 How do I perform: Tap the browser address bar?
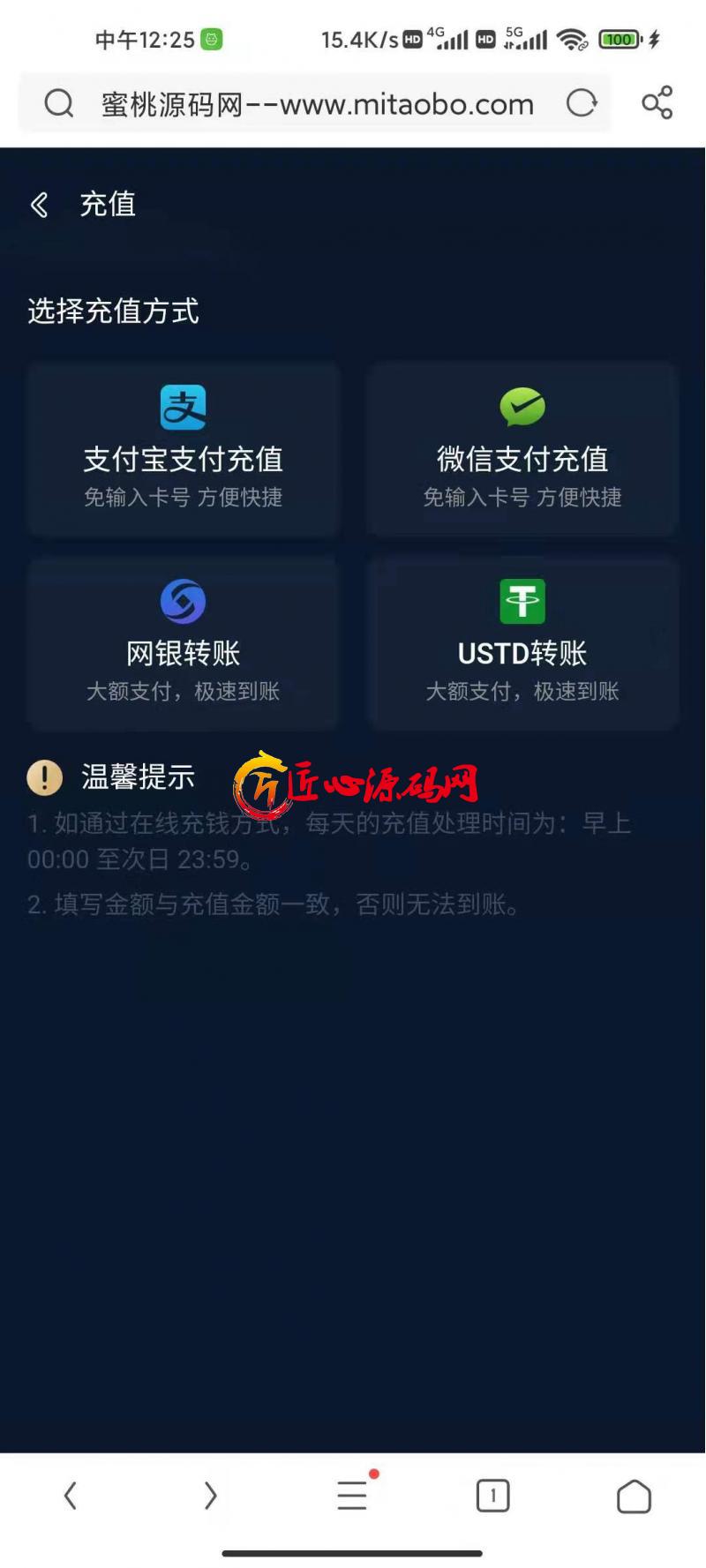pos(316,104)
